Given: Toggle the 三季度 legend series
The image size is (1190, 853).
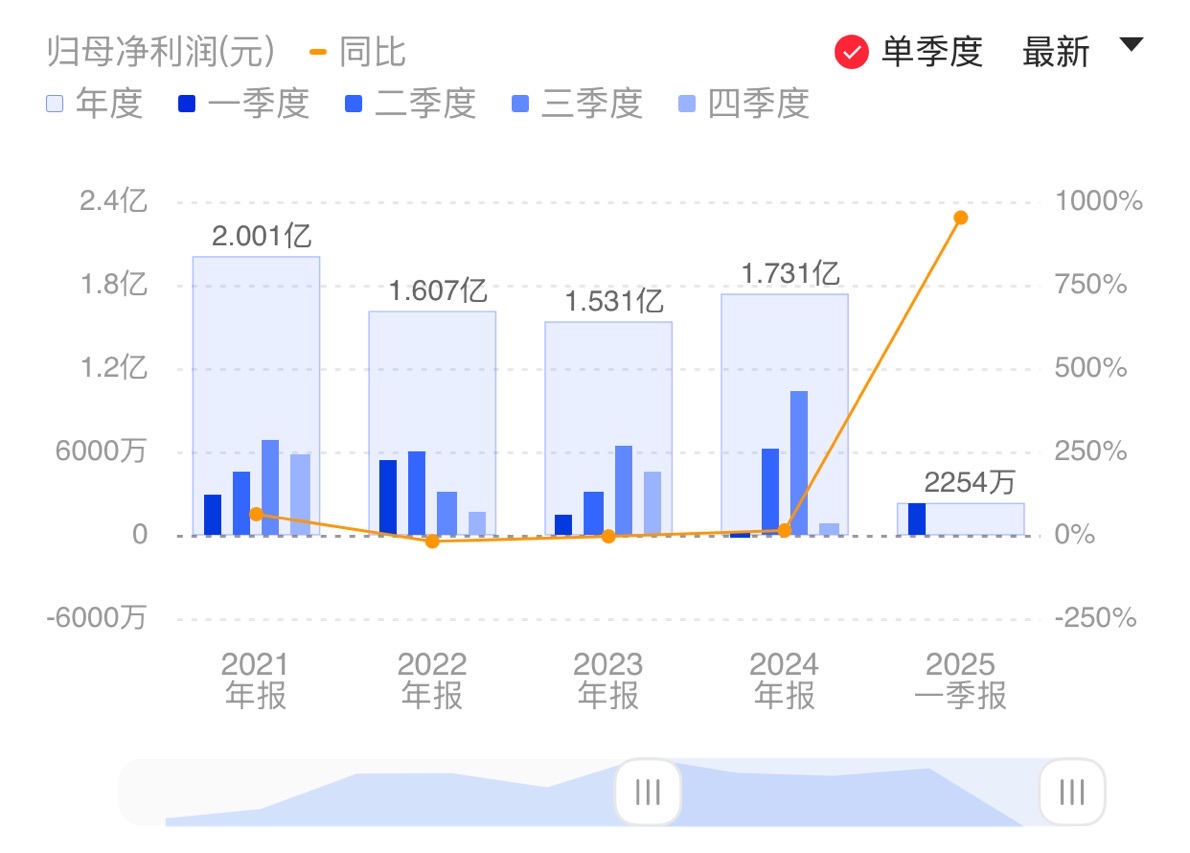Looking at the screenshot, I should coord(575,104).
